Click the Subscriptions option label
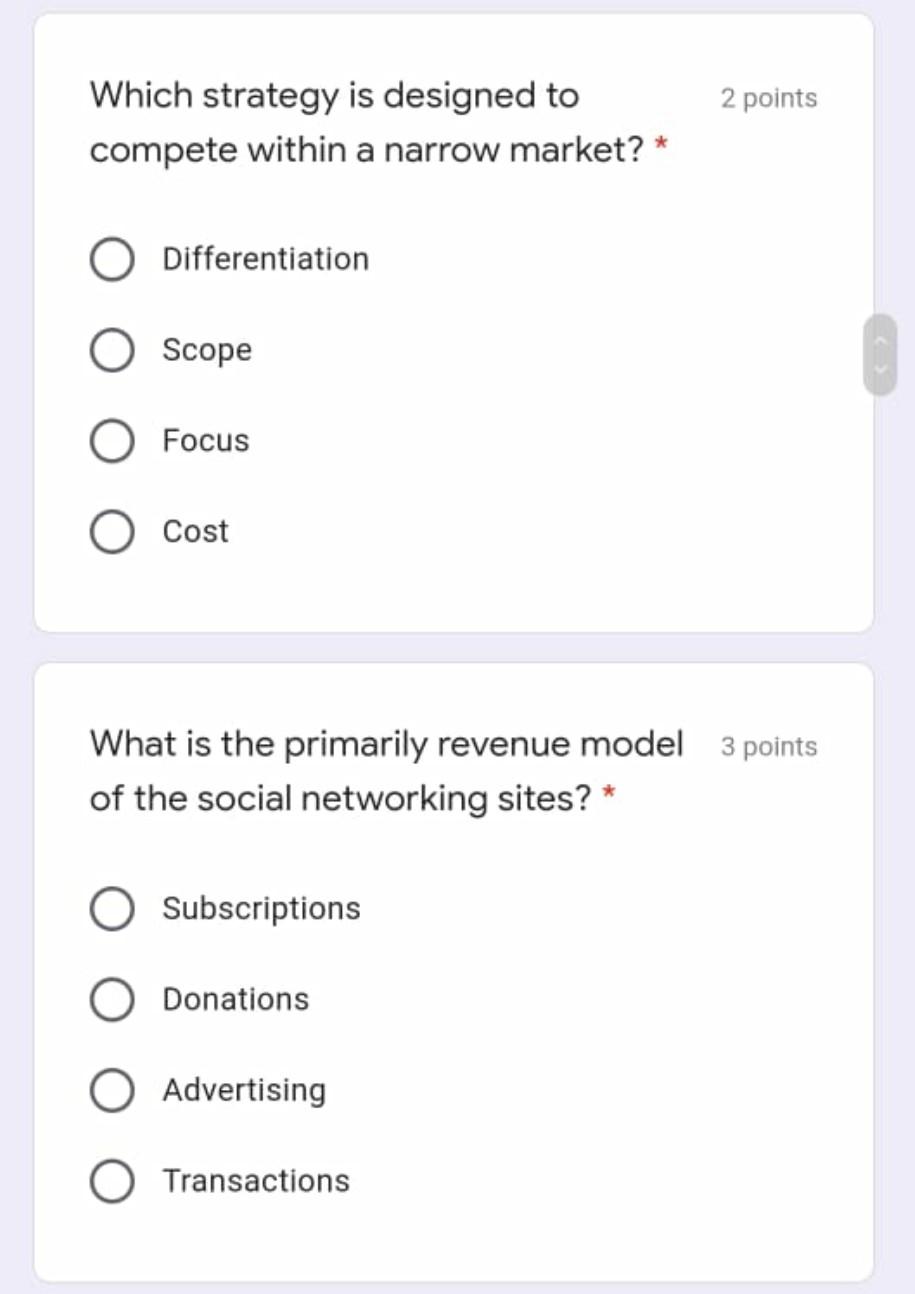The height and width of the screenshot is (1294, 915). point(261,908)
